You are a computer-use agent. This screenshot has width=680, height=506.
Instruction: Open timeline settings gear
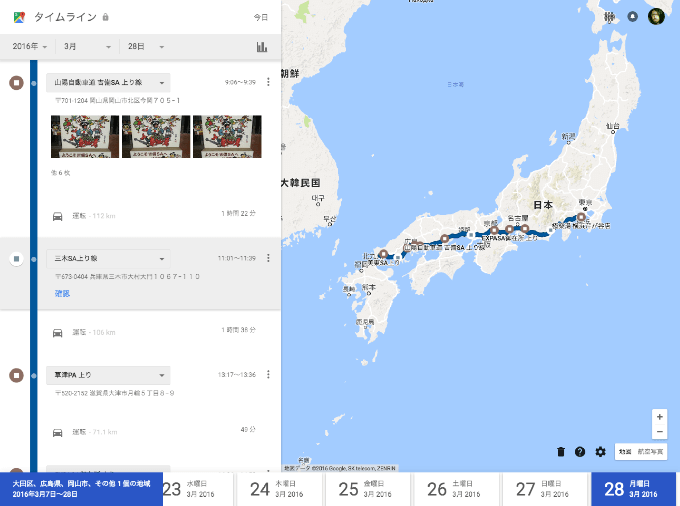pyautogui.click(x=600, y=452)
